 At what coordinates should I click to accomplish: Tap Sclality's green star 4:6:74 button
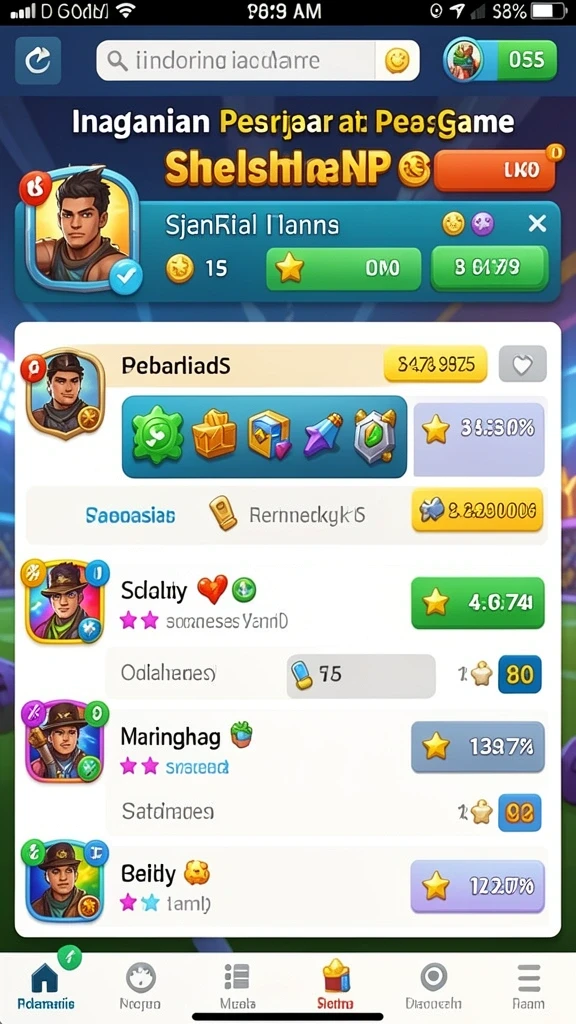point(477,602)
